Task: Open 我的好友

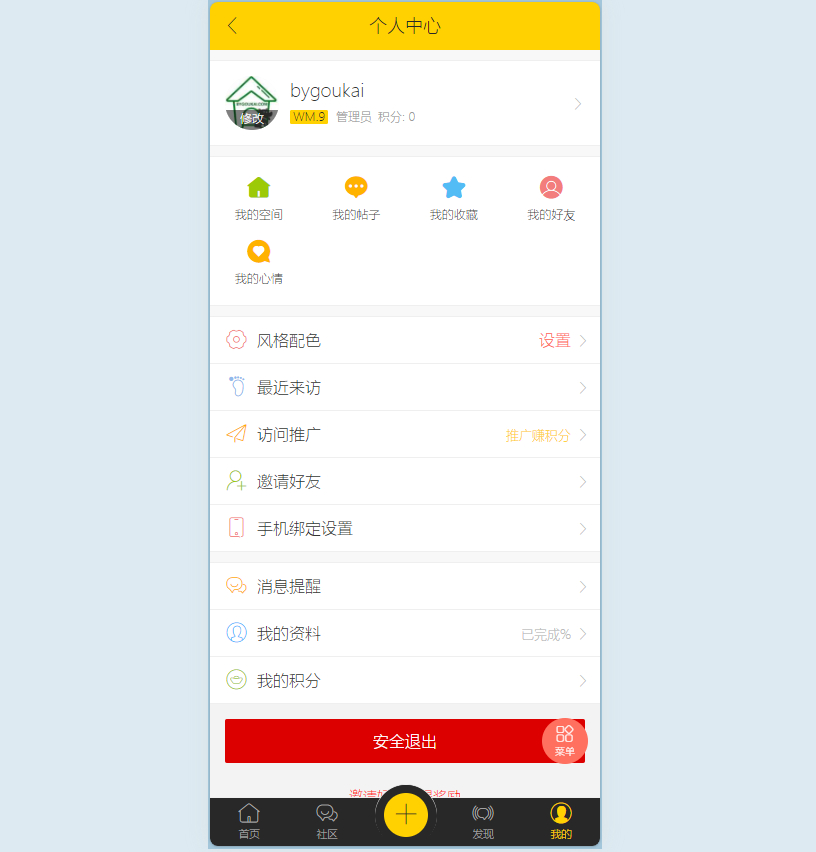Action: tap(551, 199)
